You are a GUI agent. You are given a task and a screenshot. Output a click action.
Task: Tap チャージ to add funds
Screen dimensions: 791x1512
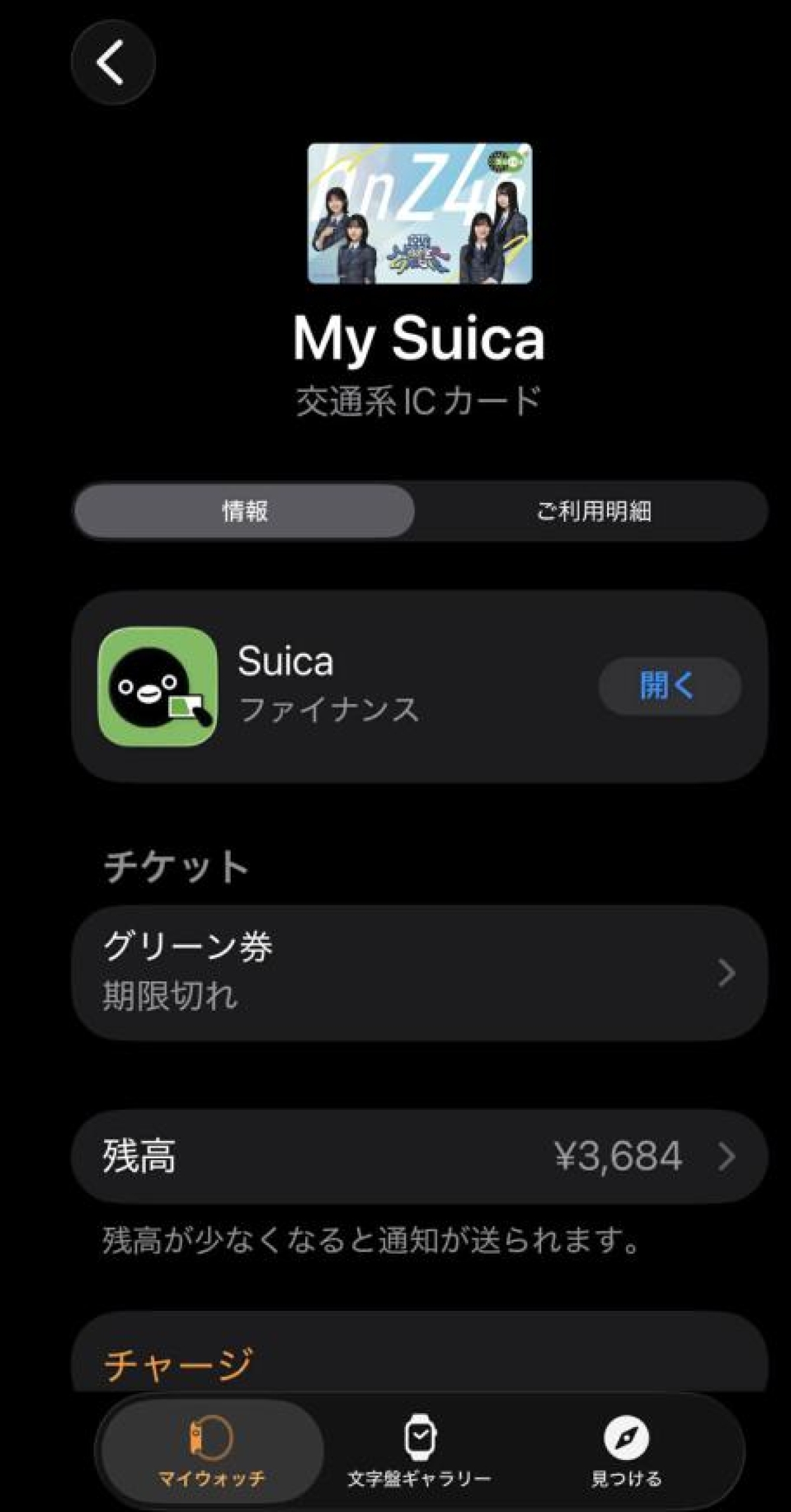pos(178,1363)
